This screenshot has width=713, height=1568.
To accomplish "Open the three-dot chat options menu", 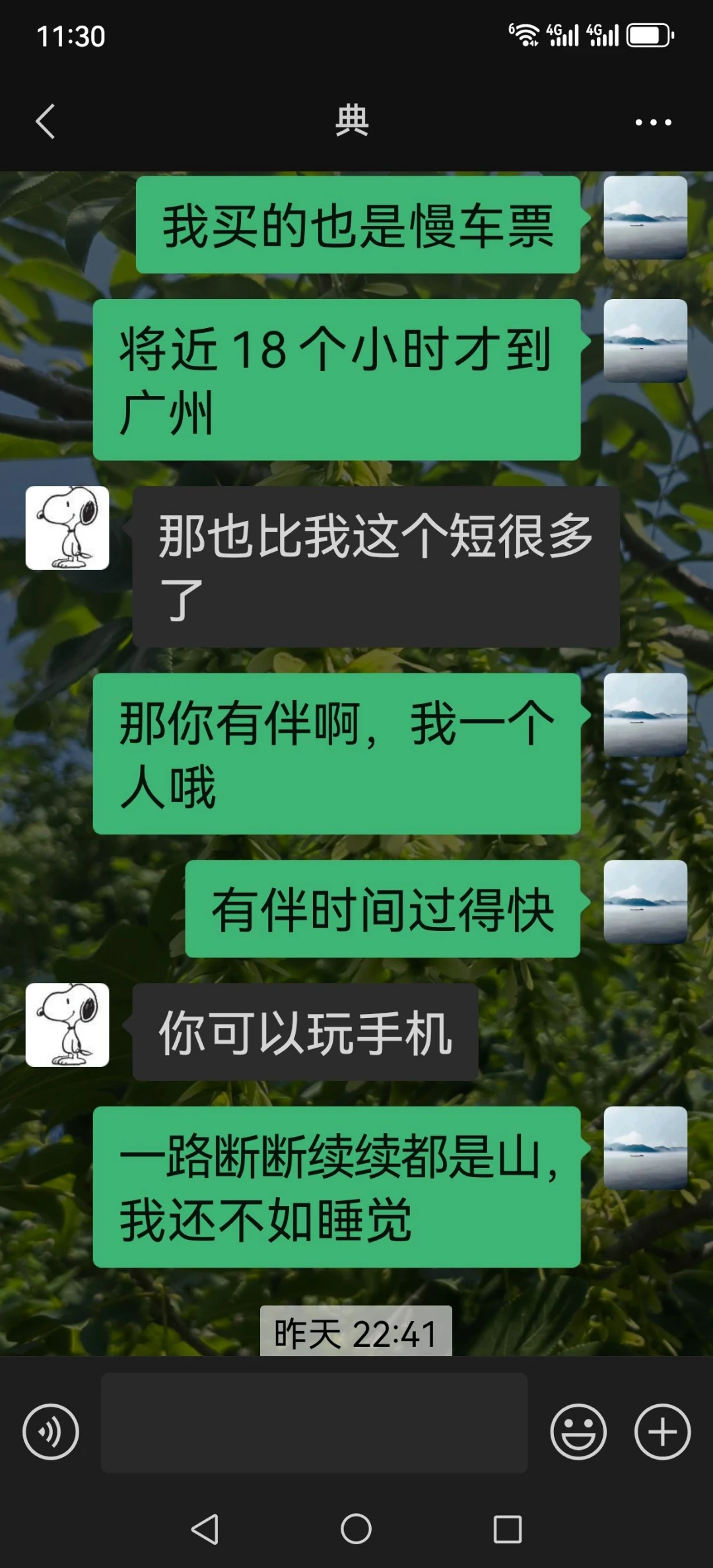I will (653, 122).
